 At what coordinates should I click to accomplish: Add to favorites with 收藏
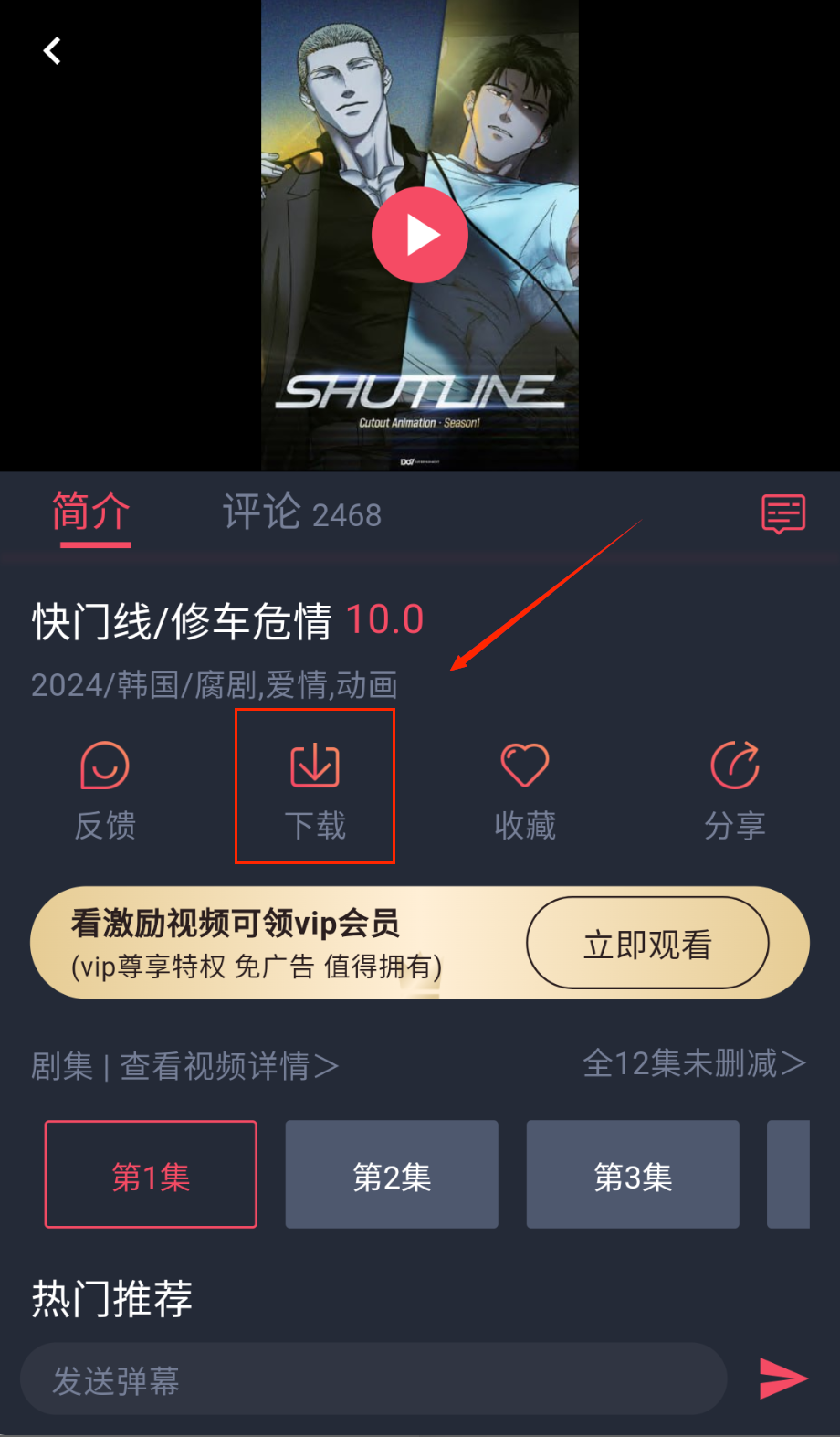pos(525,789)
